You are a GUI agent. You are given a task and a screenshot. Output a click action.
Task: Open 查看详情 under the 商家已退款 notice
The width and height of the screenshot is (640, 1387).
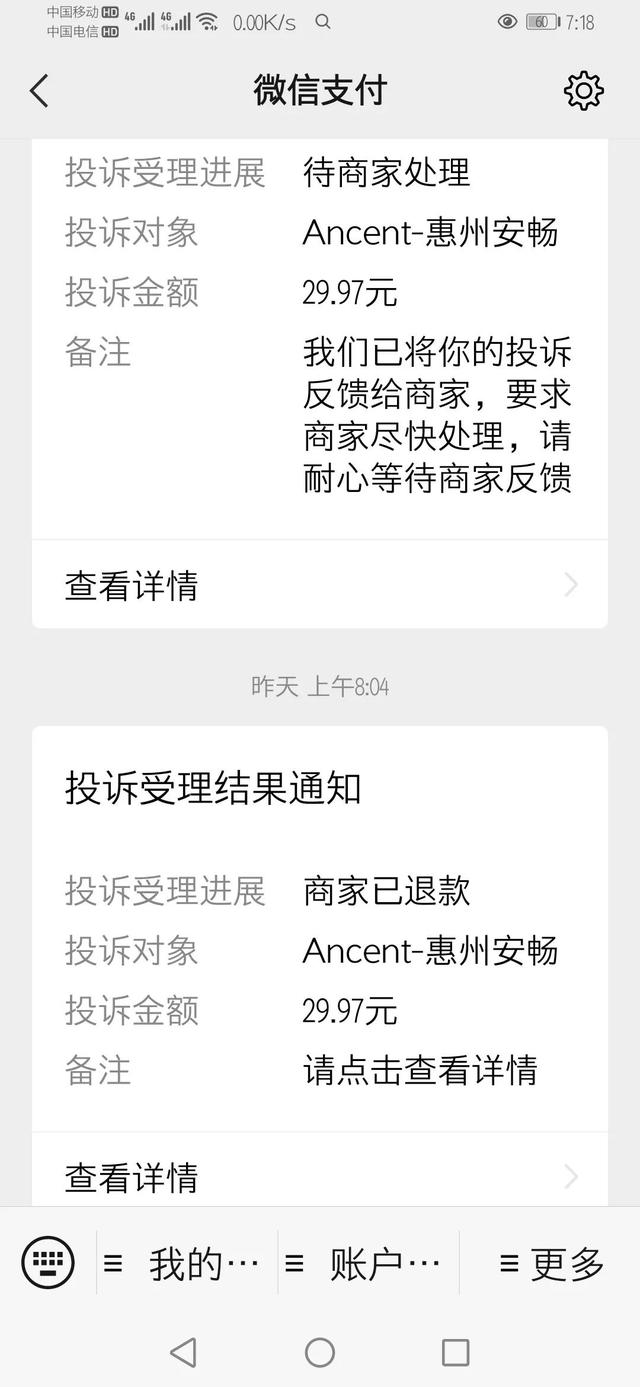(320, 1176)
